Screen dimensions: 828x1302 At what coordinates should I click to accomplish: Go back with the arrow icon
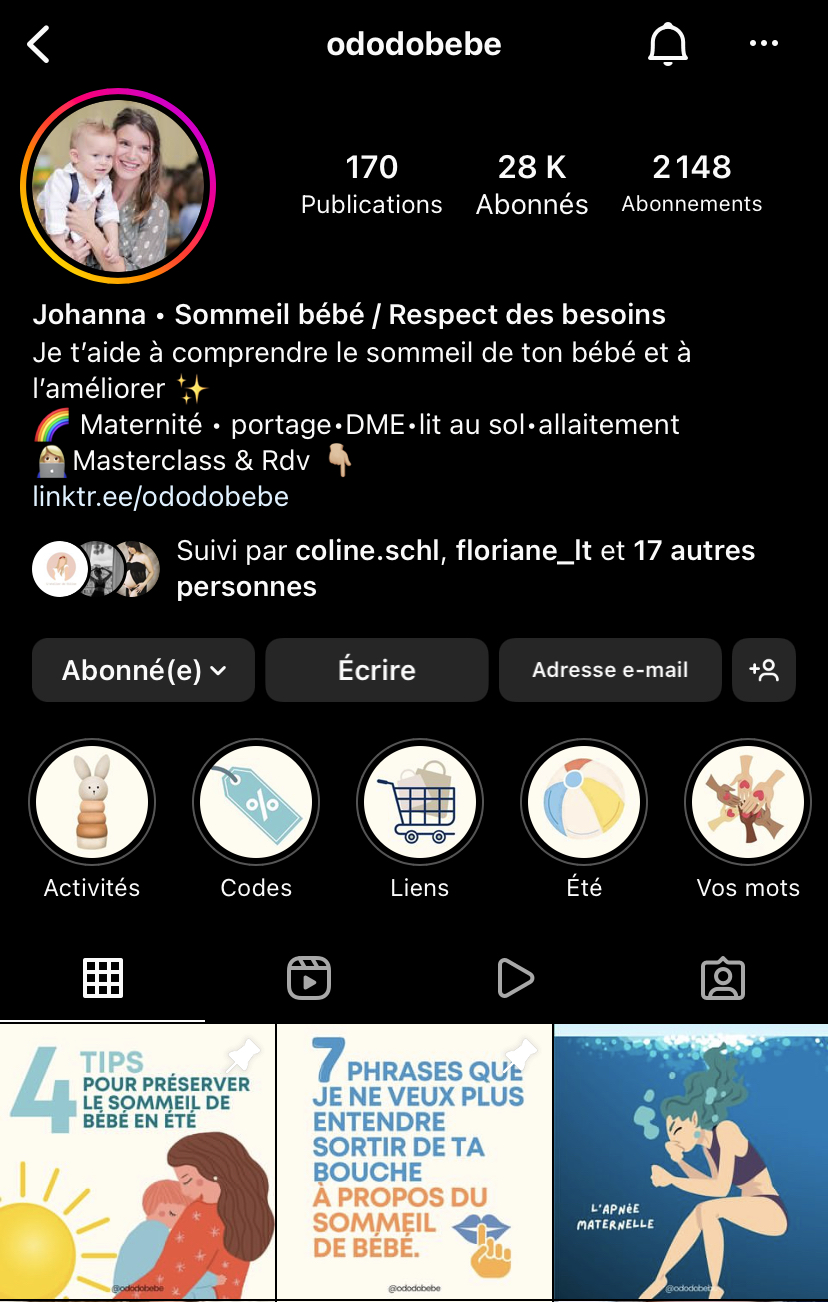tap(39, 45)
